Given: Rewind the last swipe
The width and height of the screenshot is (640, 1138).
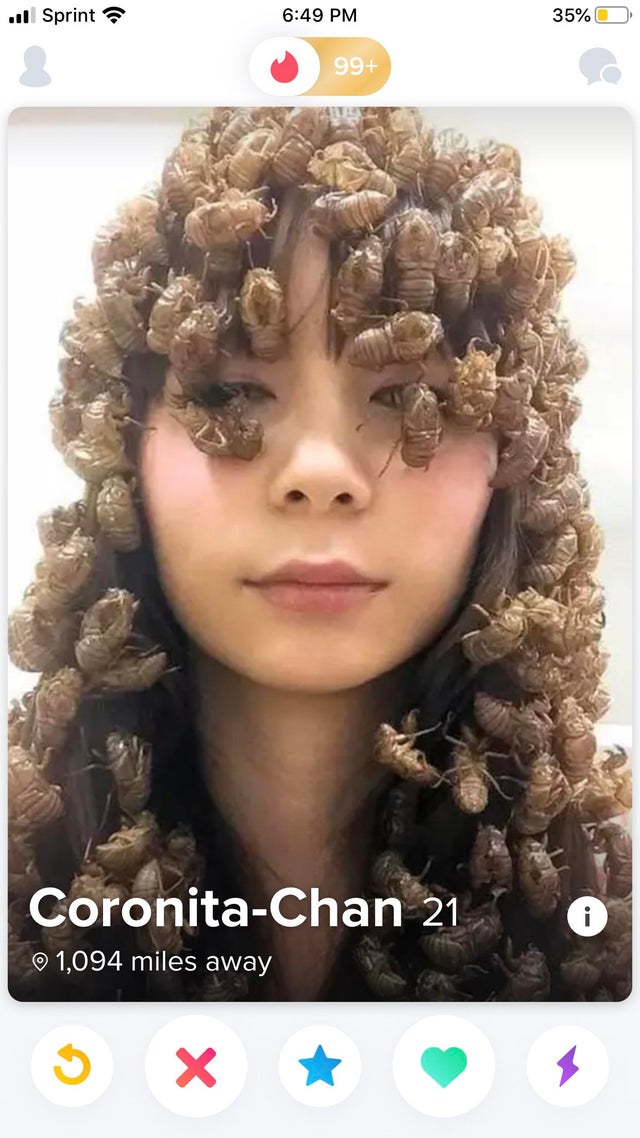Looking at the screenshot, I should tap(72, 1066).
